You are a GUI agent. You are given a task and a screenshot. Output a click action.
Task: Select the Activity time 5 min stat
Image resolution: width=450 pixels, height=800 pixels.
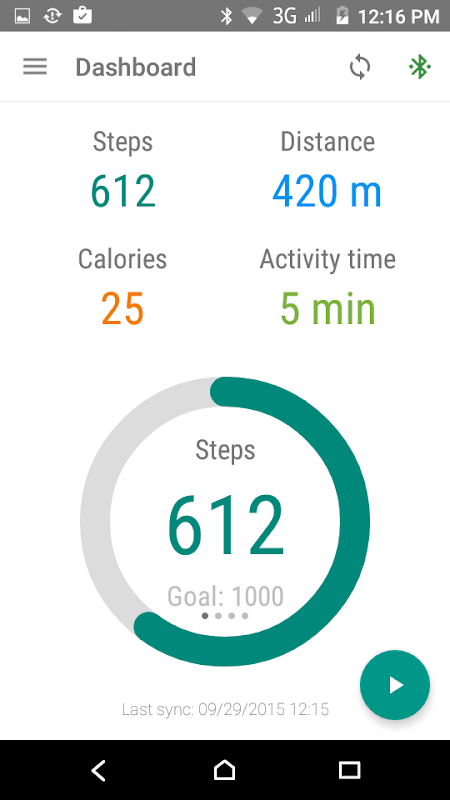click(x=328, y=286)
